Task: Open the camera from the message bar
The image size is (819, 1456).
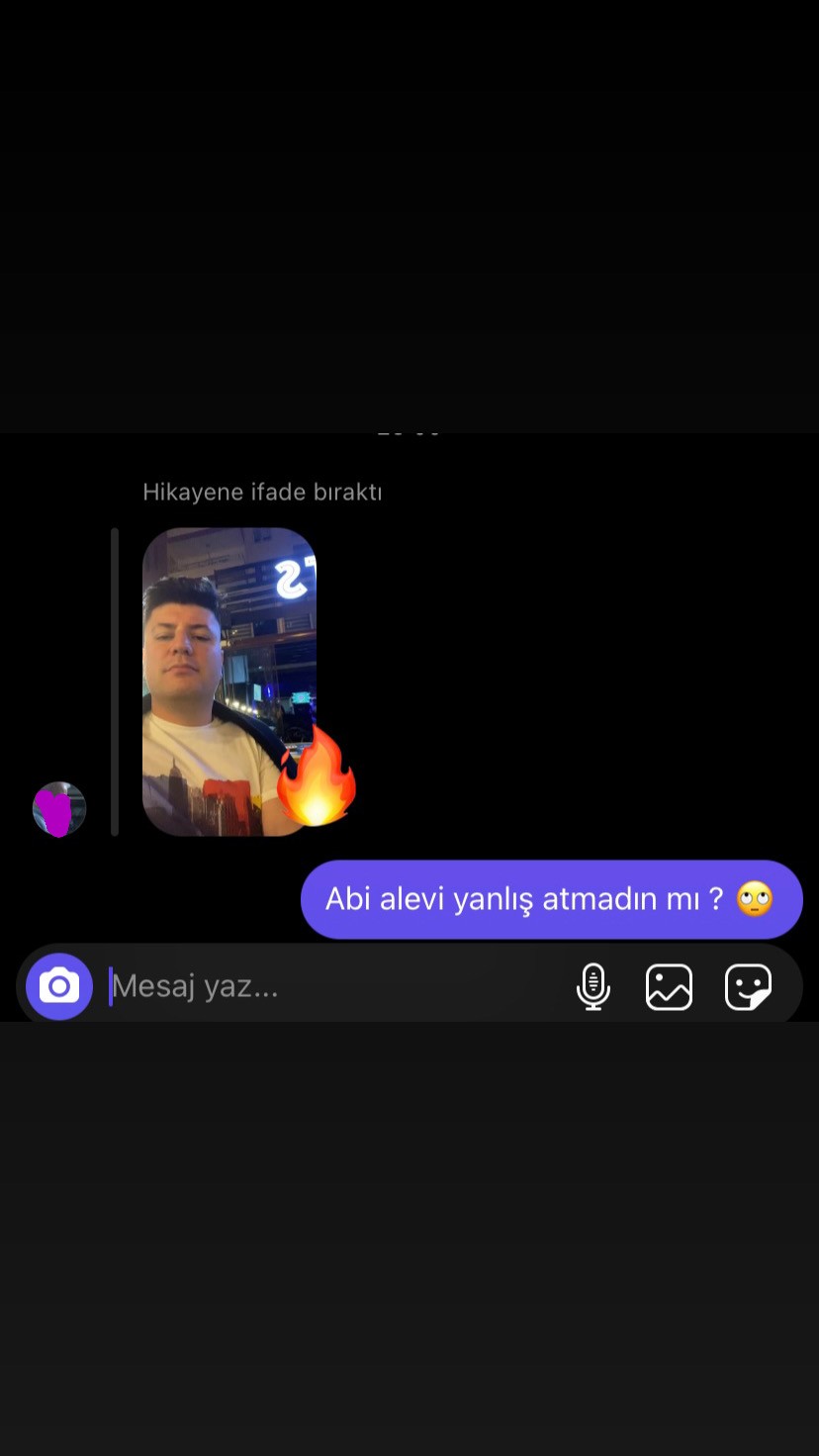Action: (x=59, y=986)
